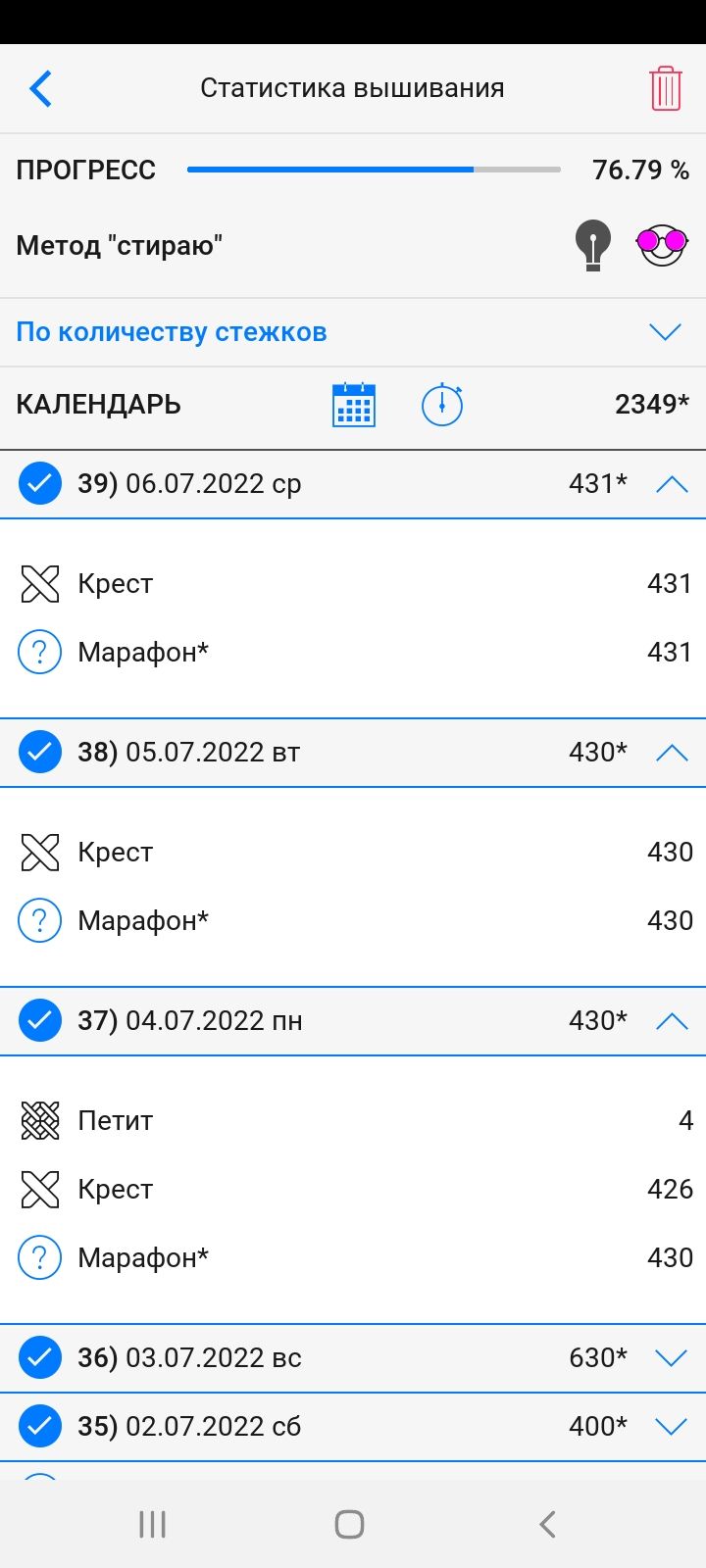Uncheck the 05.07.2022 entry checkbox
This screenshot has height=1568, width=706.
point(40,753)
